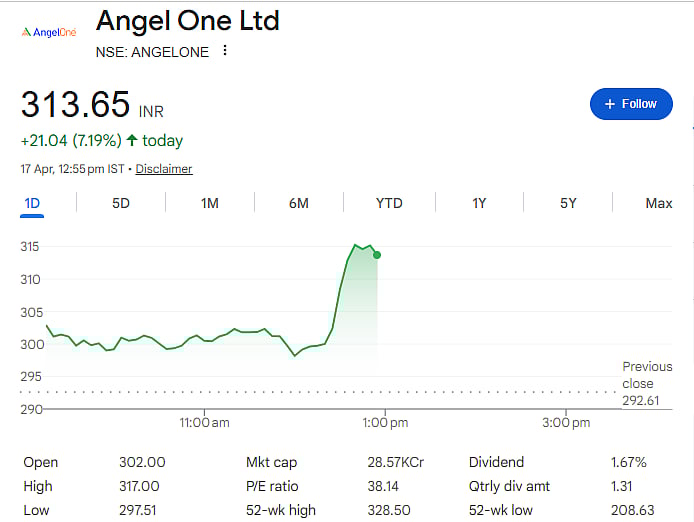
Task: View the 5Y chart range
Action: click(568, 203)
